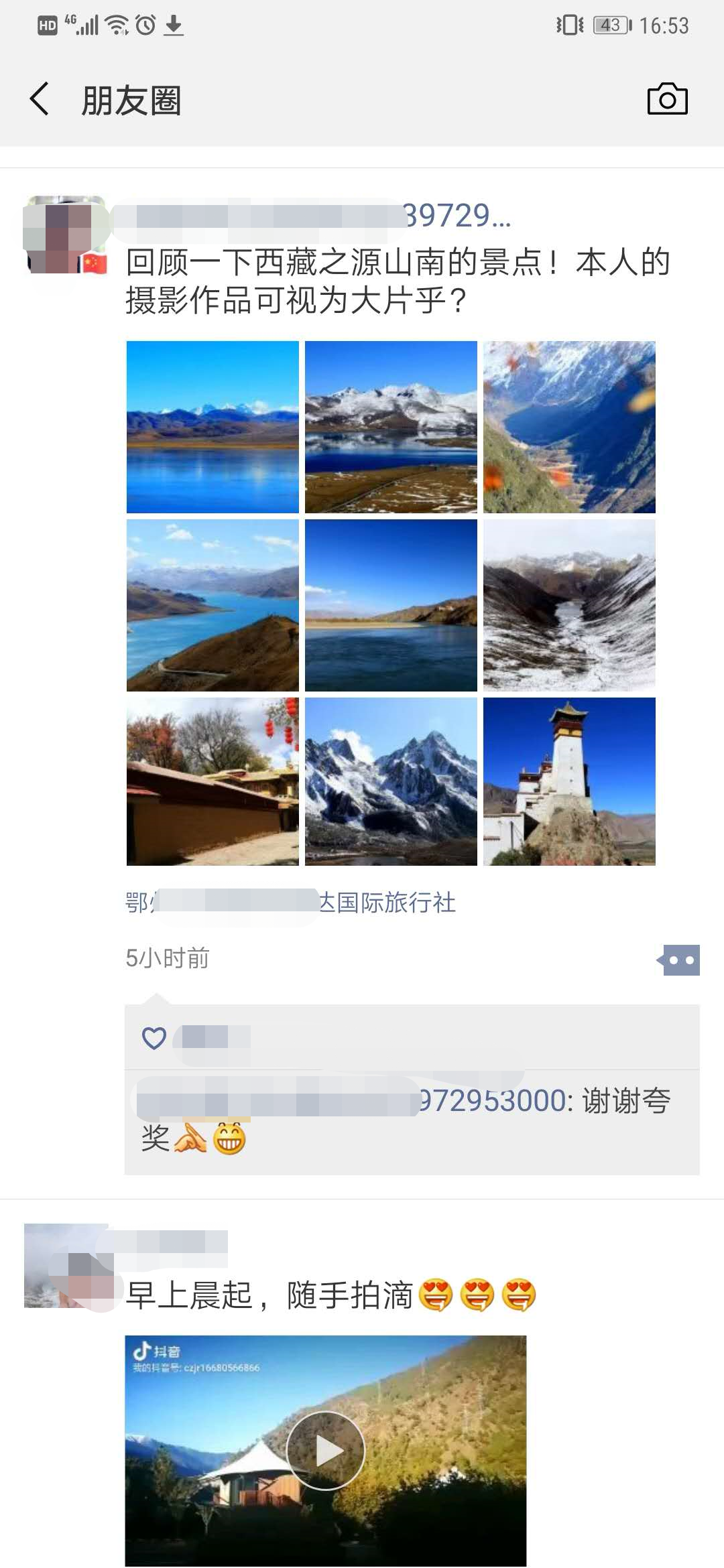Open the camera to post a moment
This screenshot has width=724, height=1568.
(x=667, y=99)
